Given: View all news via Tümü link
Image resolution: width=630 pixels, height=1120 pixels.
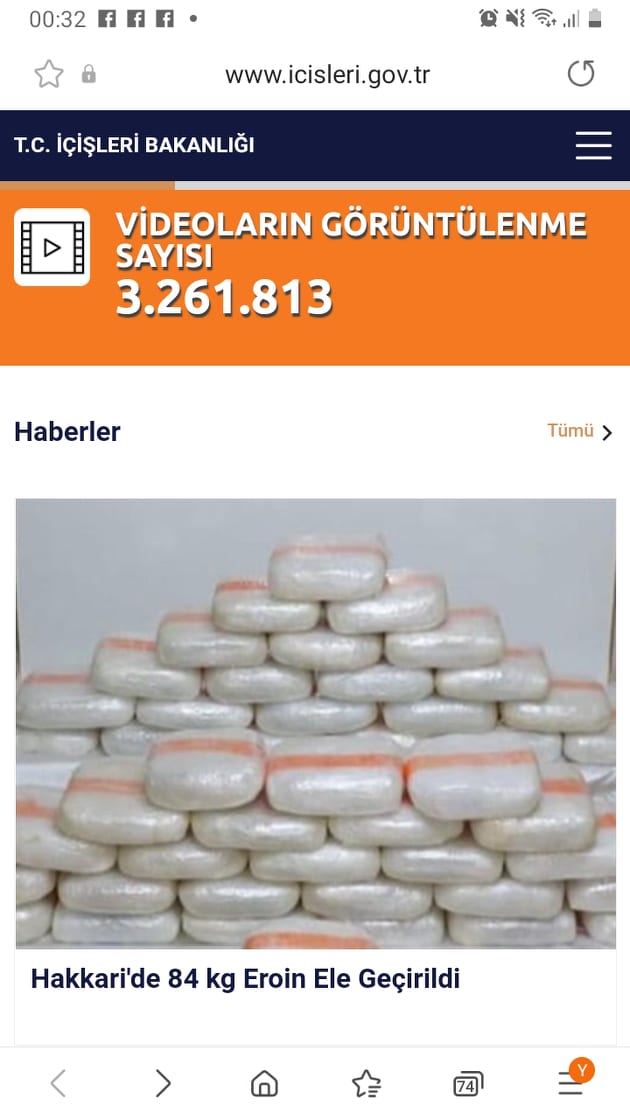Looking at the screenshot, I should [579, 431].
